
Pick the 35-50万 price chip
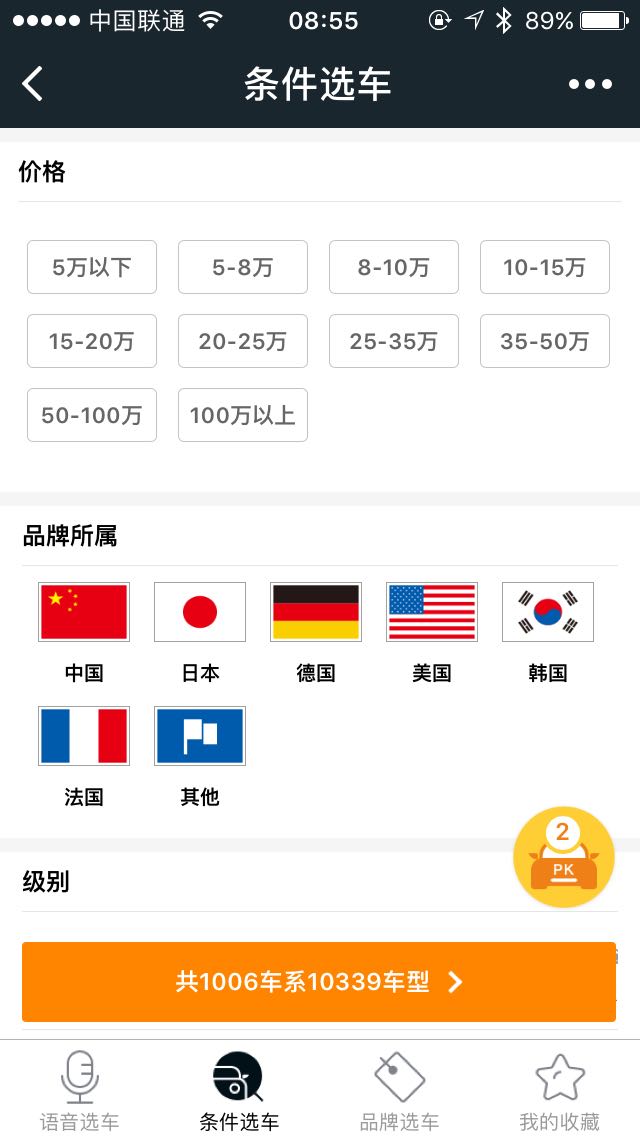(544, 341)
